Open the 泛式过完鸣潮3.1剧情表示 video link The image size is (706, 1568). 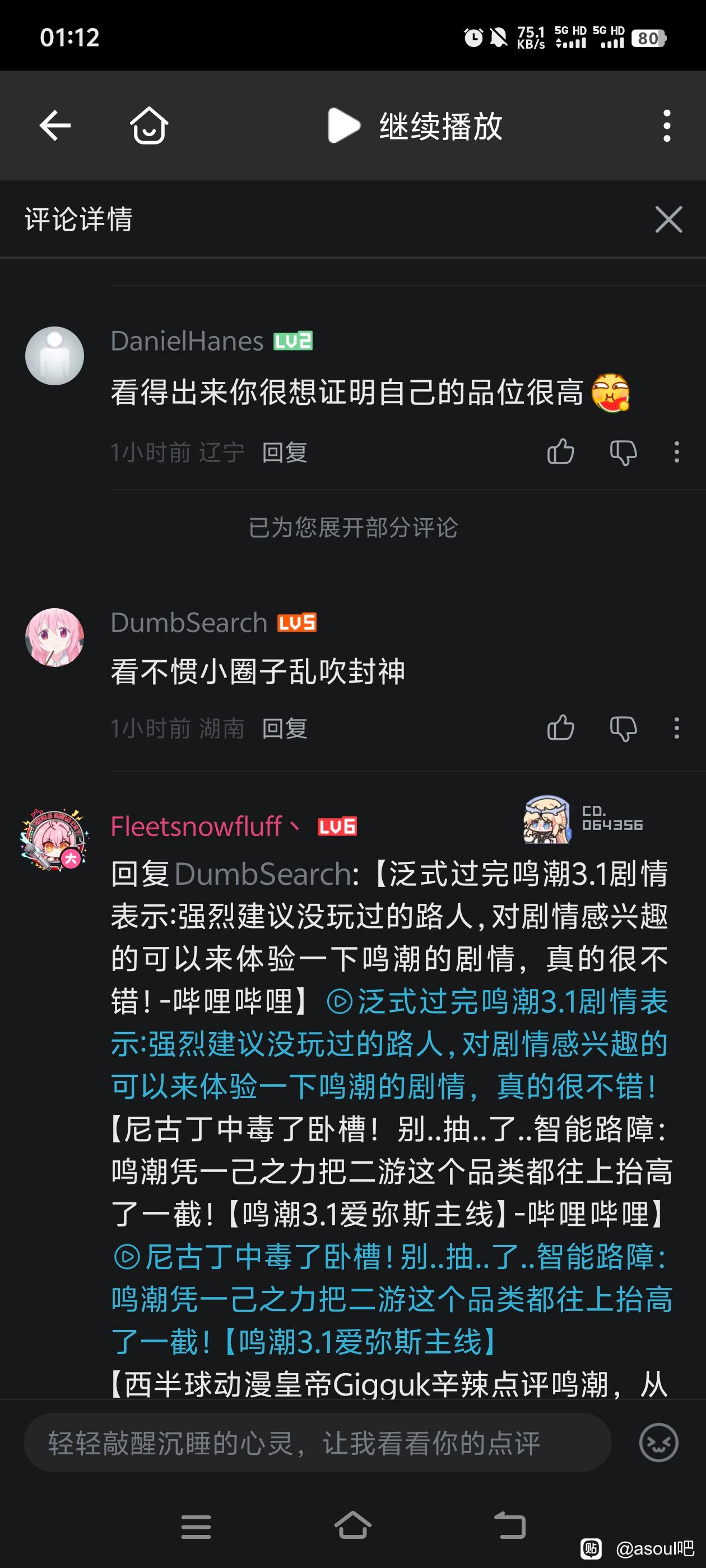pos(390,1044)
